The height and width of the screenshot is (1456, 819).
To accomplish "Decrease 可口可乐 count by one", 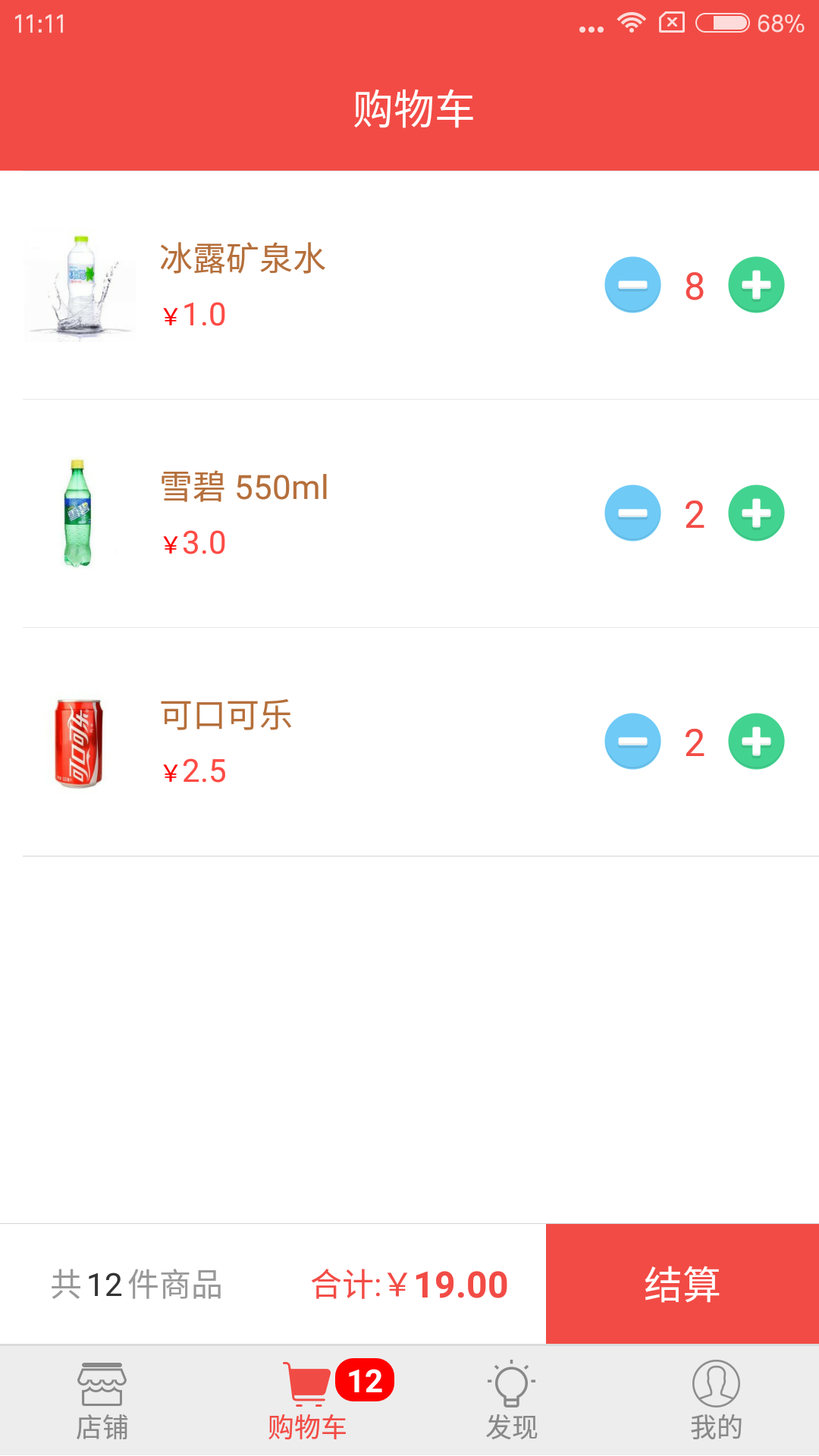I will 632,741.
